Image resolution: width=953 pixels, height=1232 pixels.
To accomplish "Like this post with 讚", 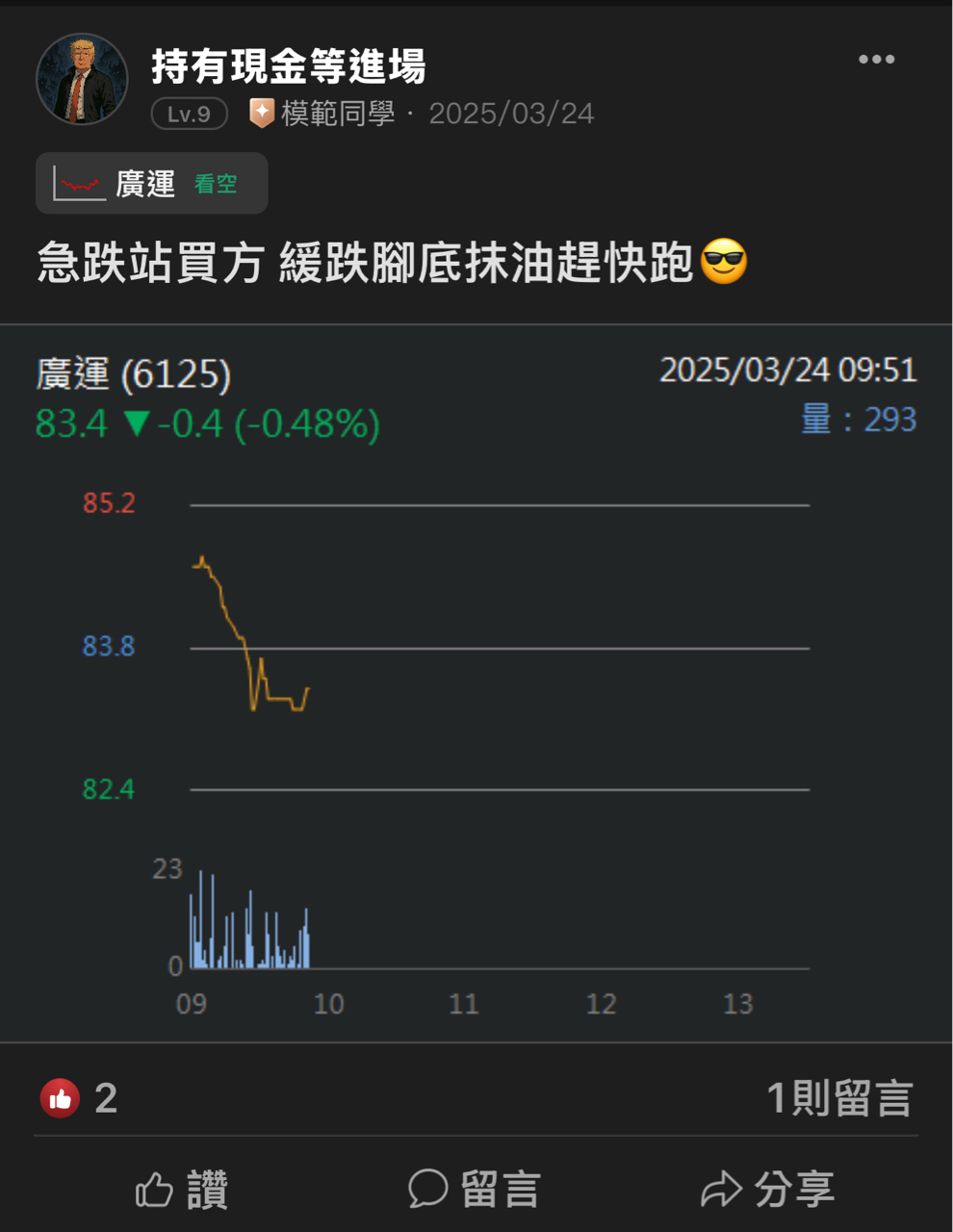I will point(182,1189).
